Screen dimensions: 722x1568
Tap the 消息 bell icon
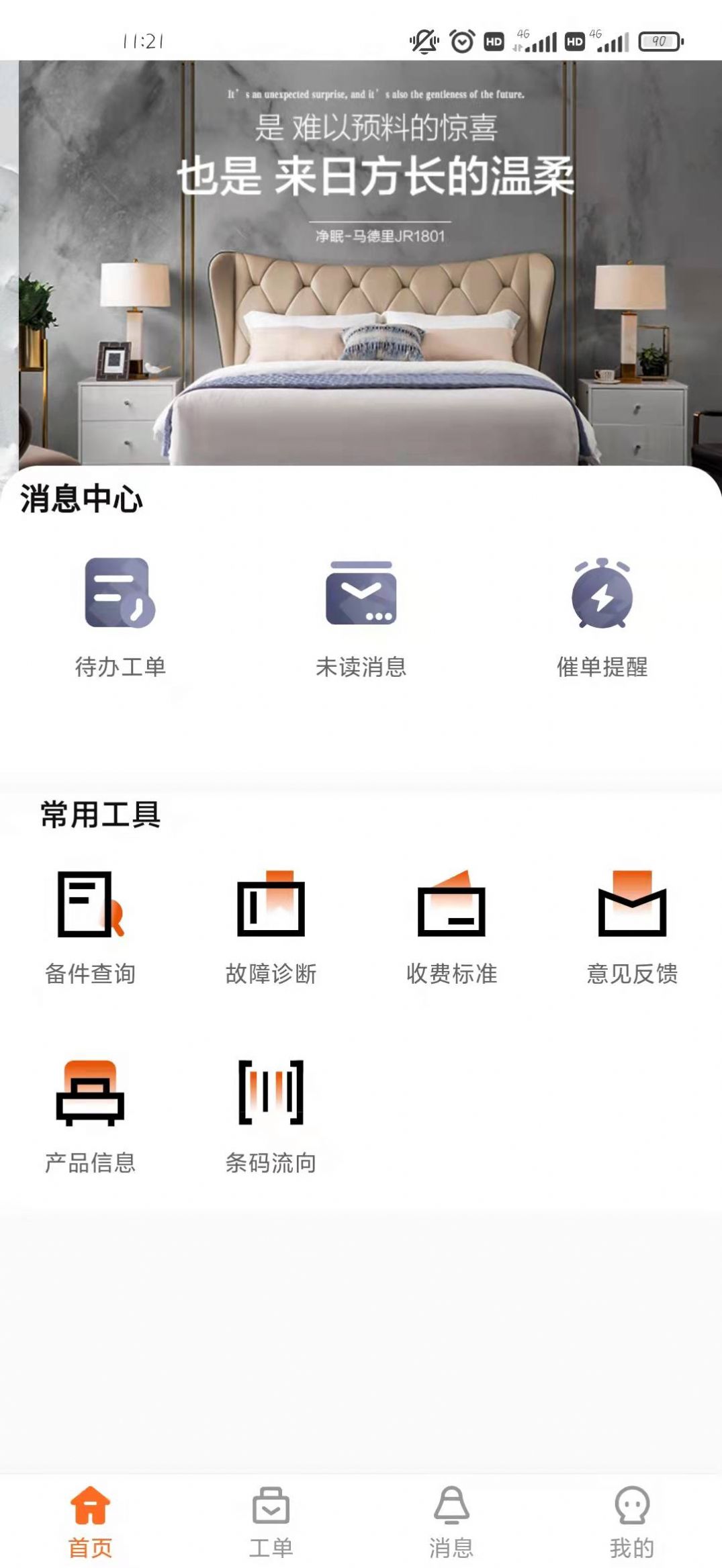(451, 1504)
